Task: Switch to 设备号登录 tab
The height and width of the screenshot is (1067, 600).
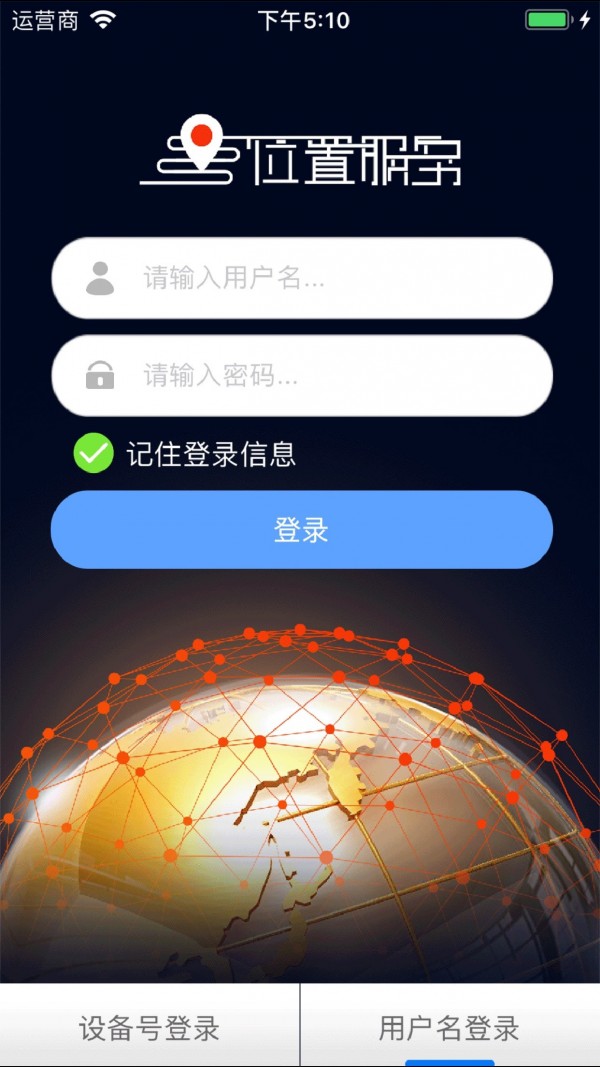Action: (149, 1027)
